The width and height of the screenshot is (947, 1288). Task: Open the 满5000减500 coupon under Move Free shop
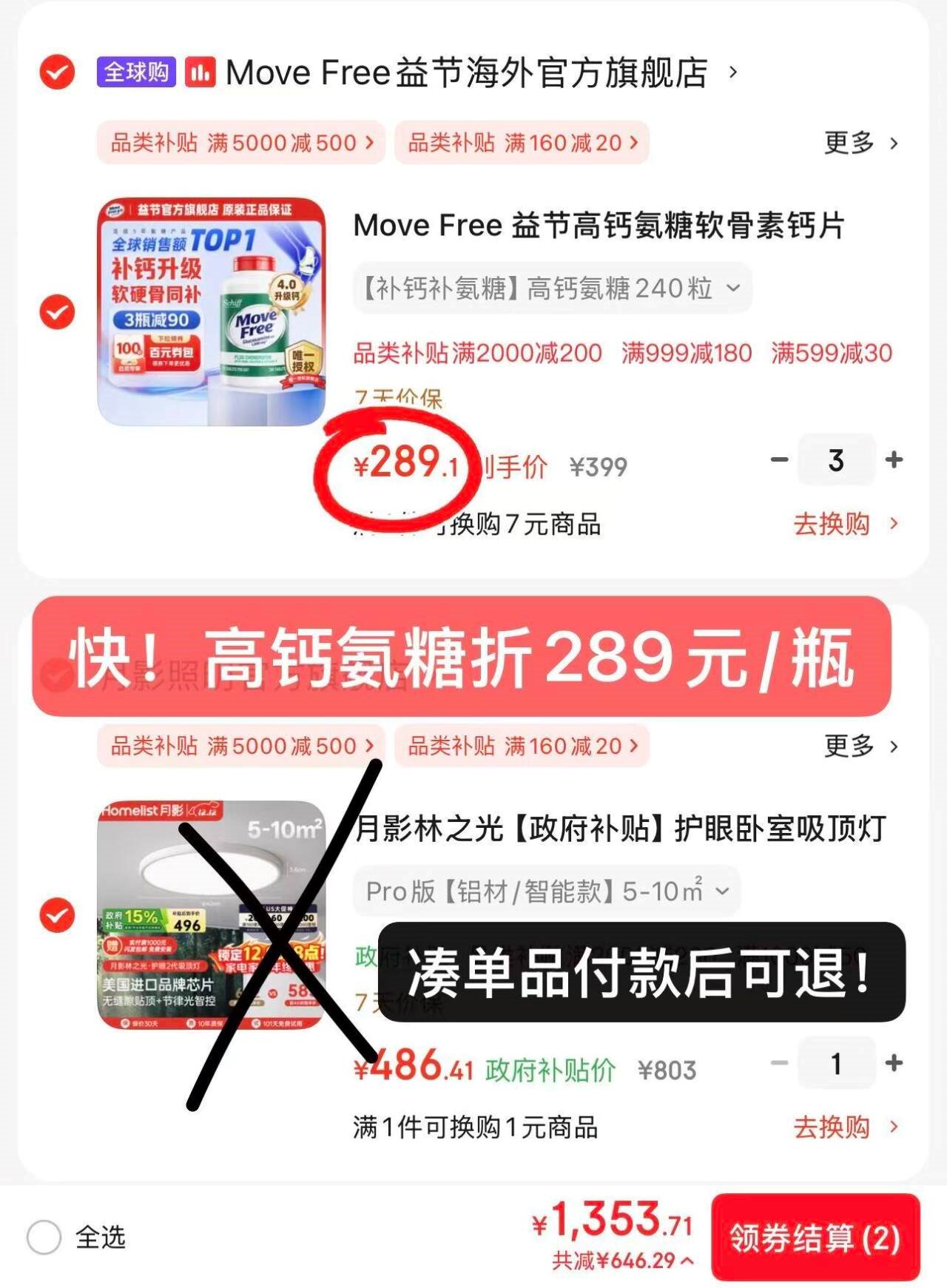tap(241, 142)
